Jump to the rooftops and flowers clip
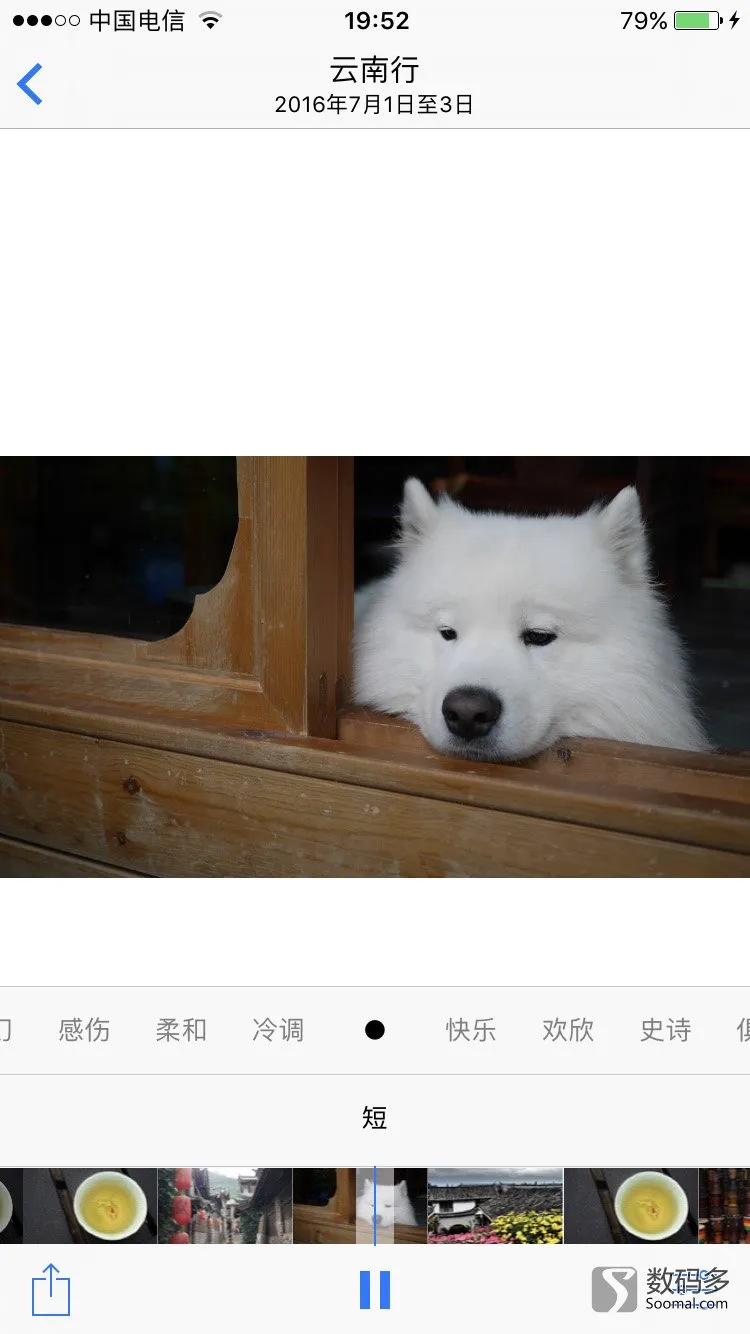This screenshot has width=750, height=1334. 495,1206
